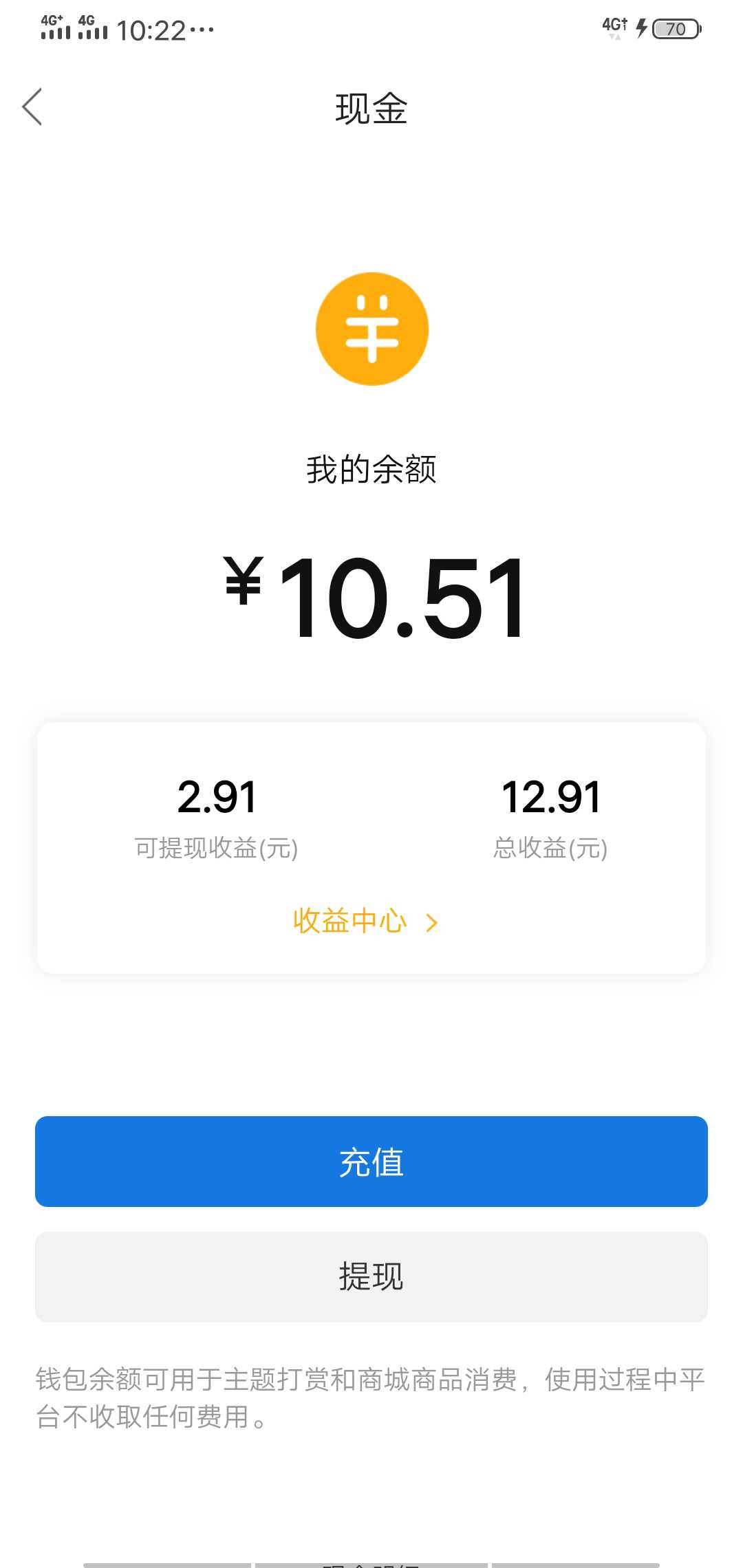Open the 收益中心 link

365,921
